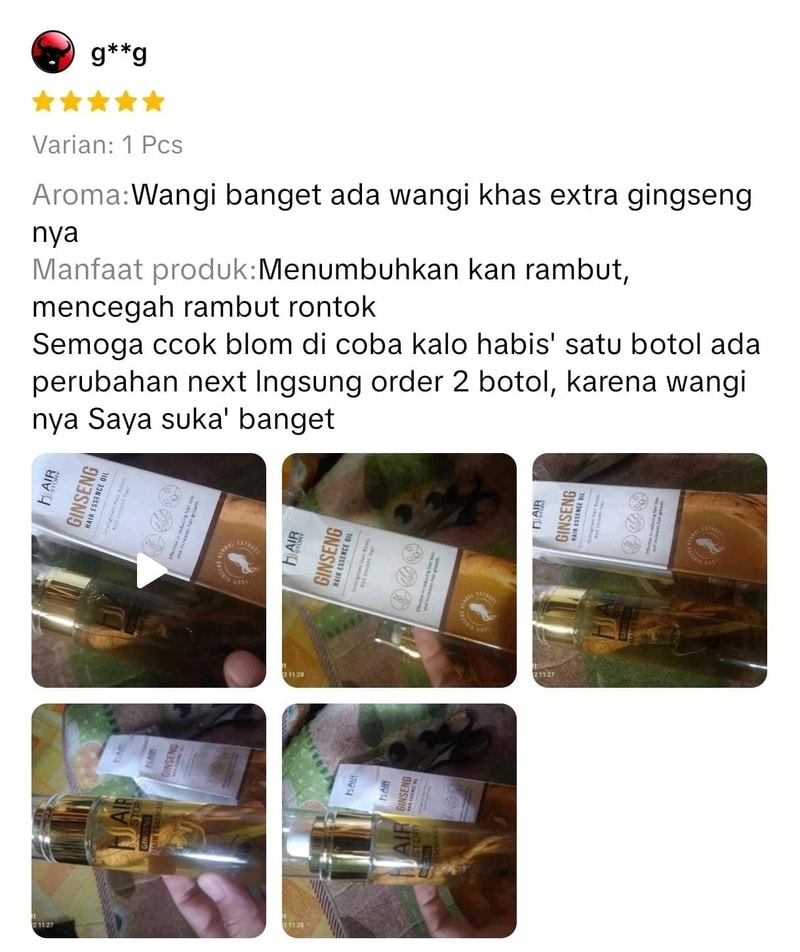The height and width of the screenshot is (952, 800).
Task: Open reviewer g**g's profile avatar
Action: pos(53,52)
